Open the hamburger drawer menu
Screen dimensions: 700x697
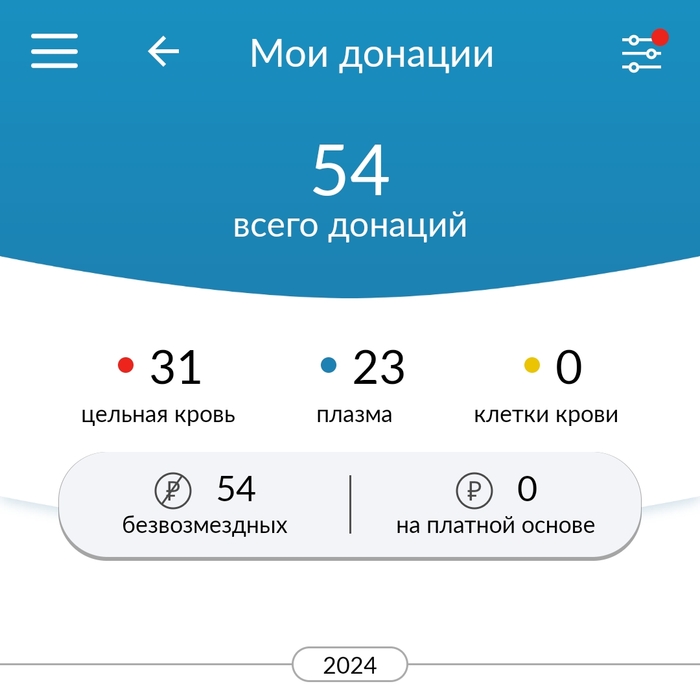click(54, 51)
